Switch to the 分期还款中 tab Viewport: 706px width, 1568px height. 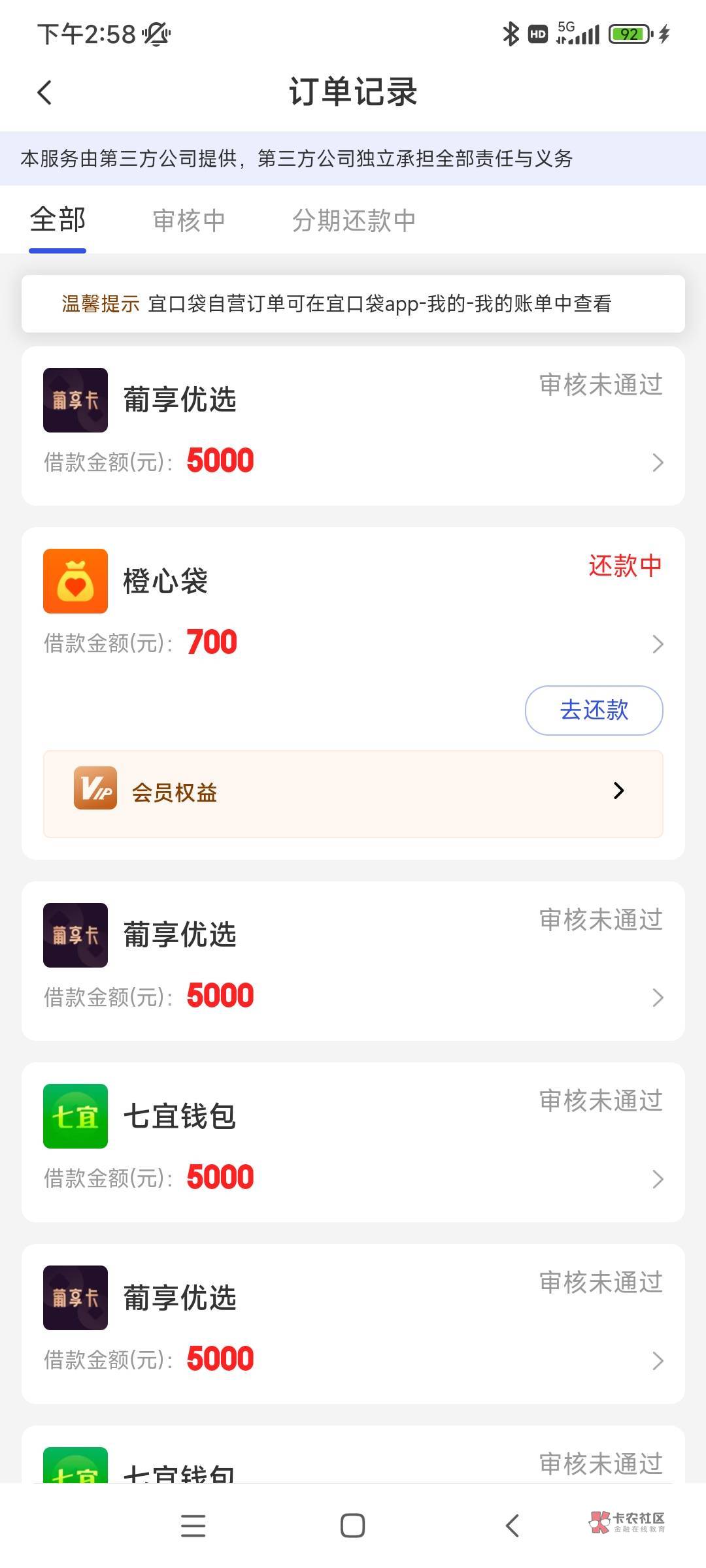tap(354, 221)
